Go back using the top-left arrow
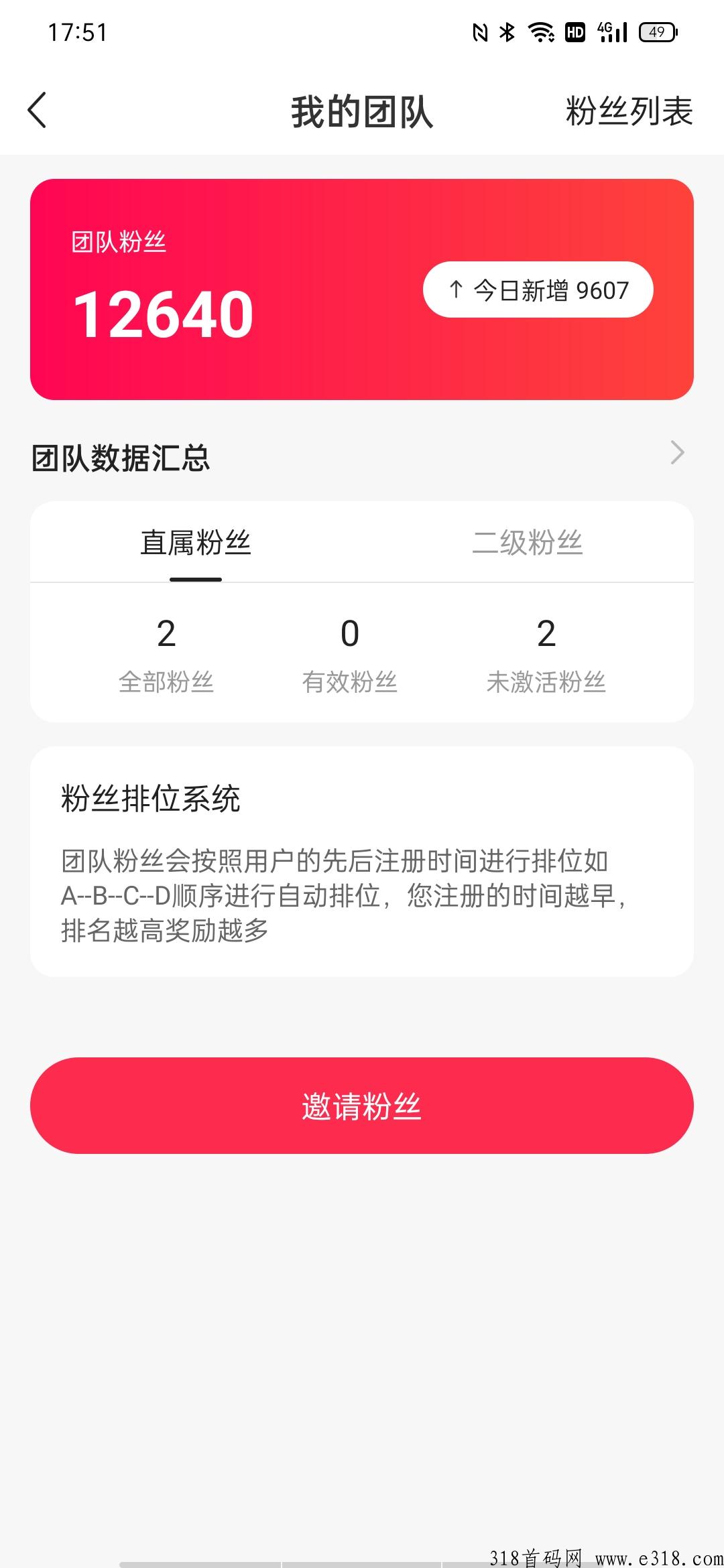 (x=38, y=111)
